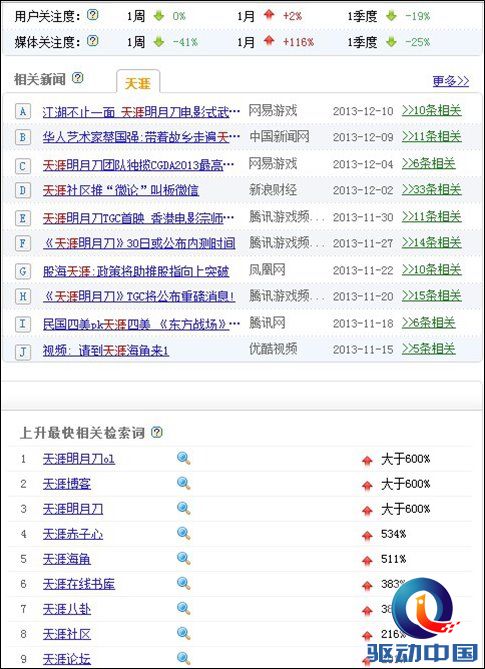View >>5条相关 related articles
This screenshot has height=669, width=485.
click(429, 350)
